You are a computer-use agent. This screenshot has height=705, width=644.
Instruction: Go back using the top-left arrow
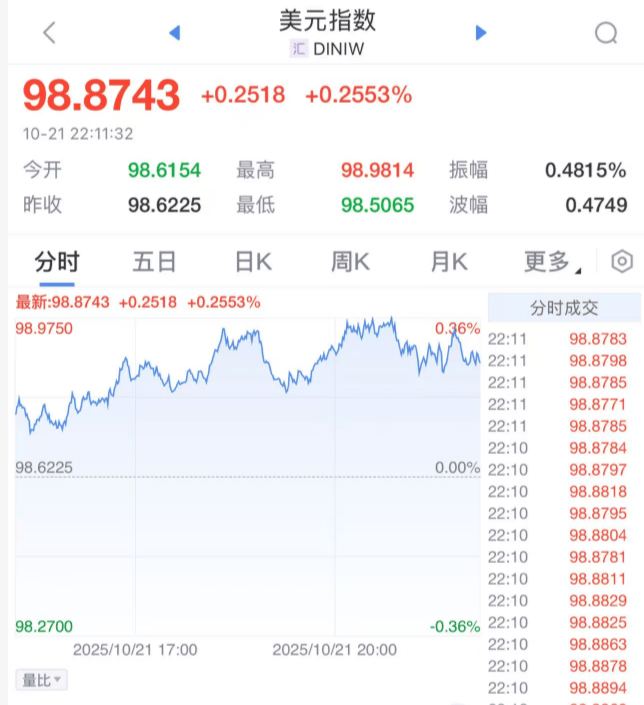[49, 33]
